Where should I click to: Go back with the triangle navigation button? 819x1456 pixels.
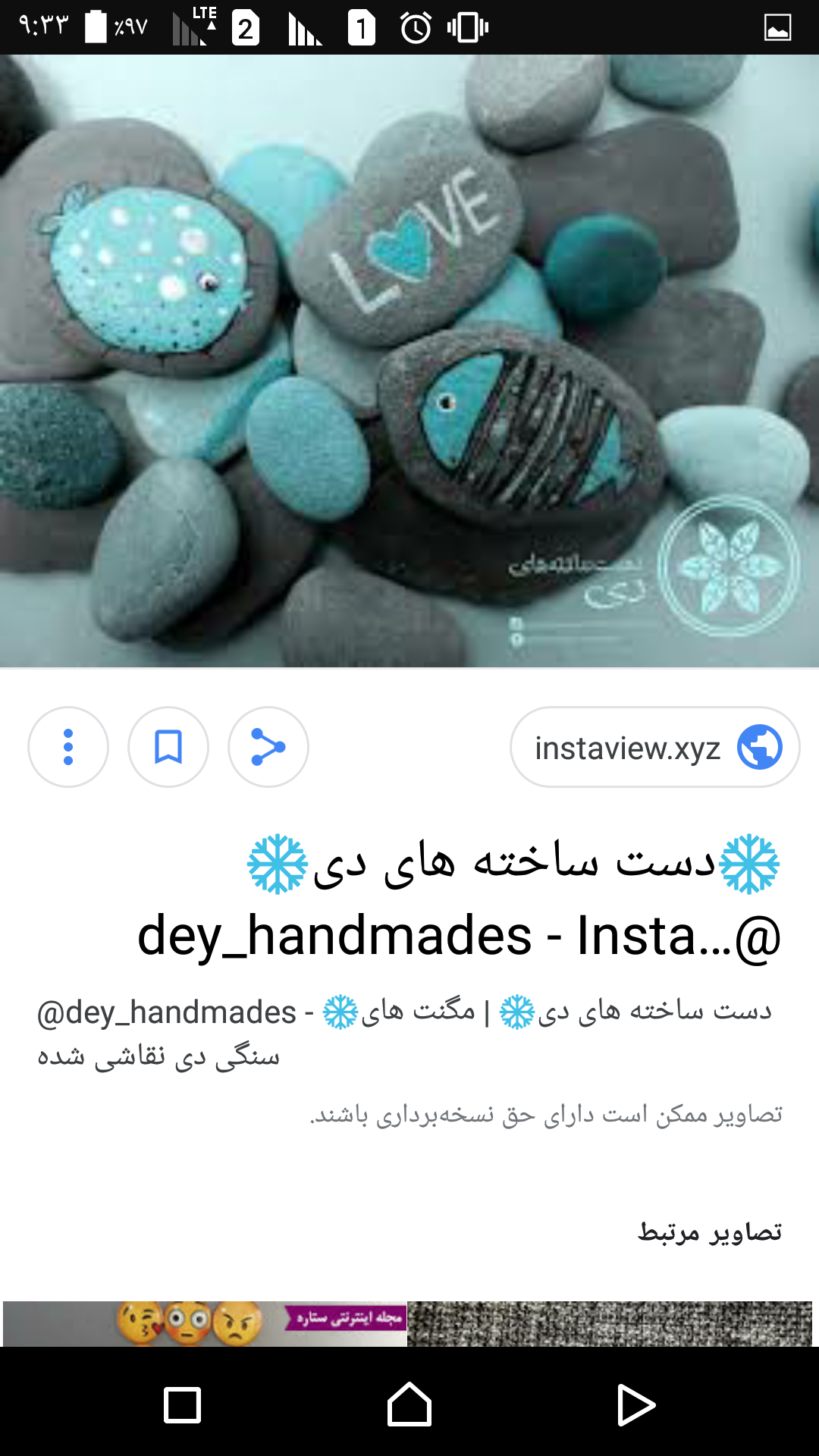635,1404
